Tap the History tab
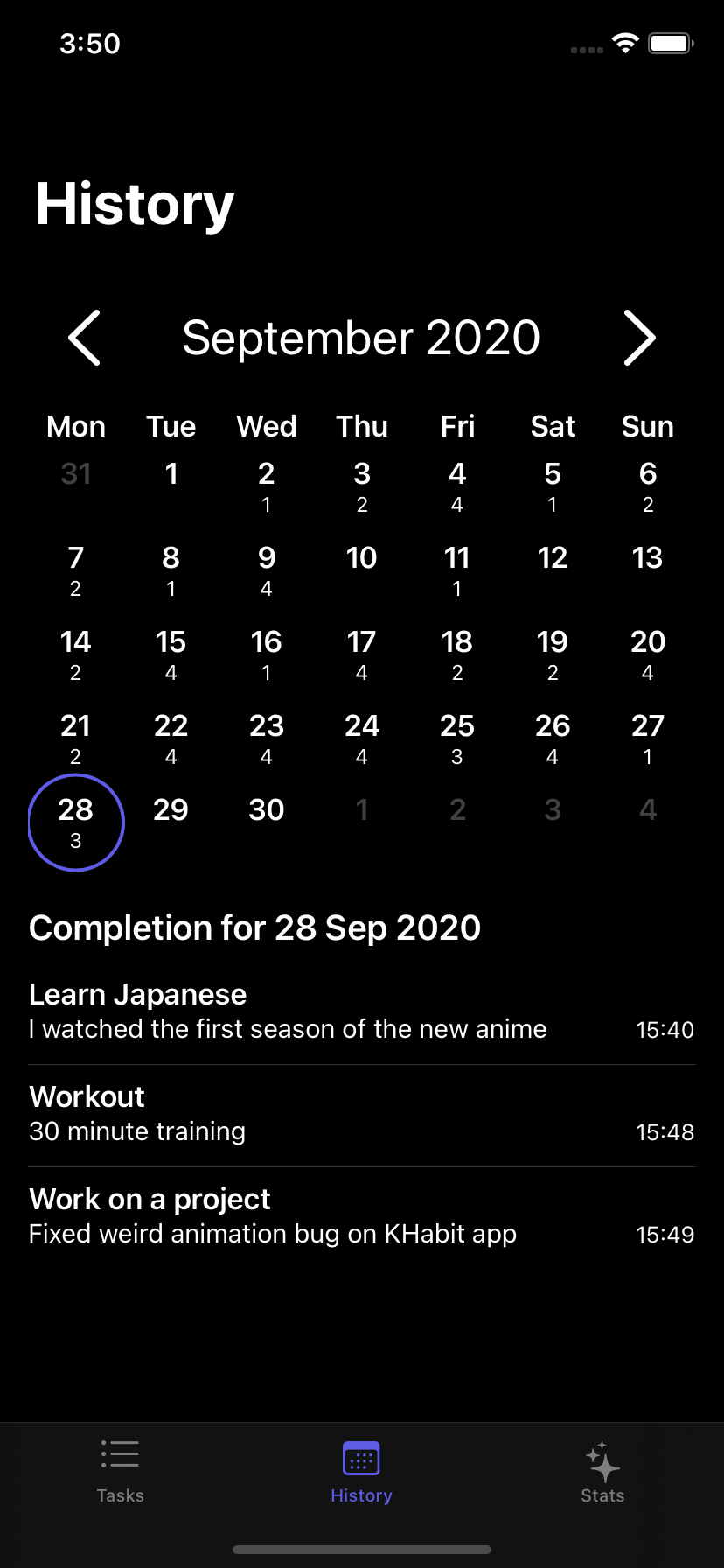724x1568 pixels. 361,1472
